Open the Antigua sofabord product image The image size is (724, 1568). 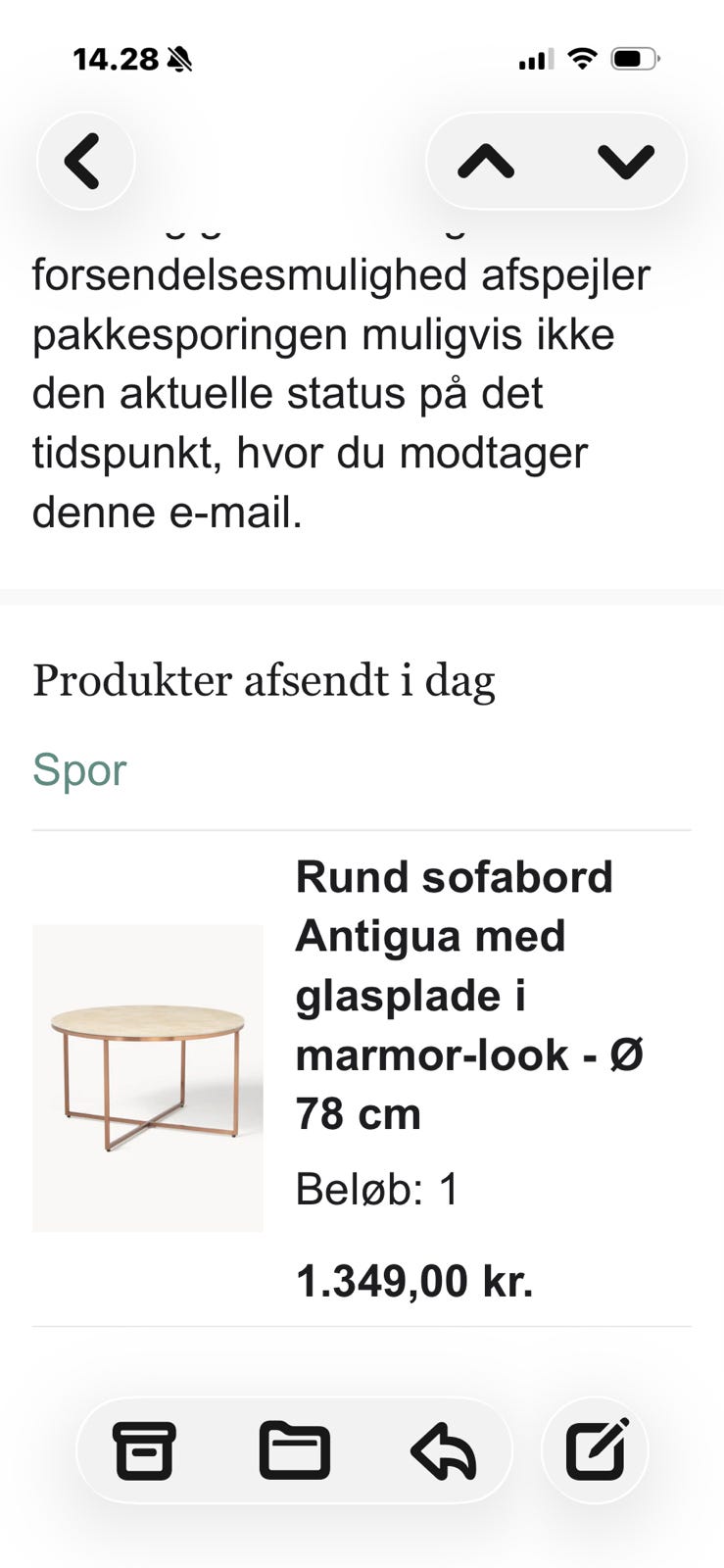pyautogui.click(x=148, y=1078)
